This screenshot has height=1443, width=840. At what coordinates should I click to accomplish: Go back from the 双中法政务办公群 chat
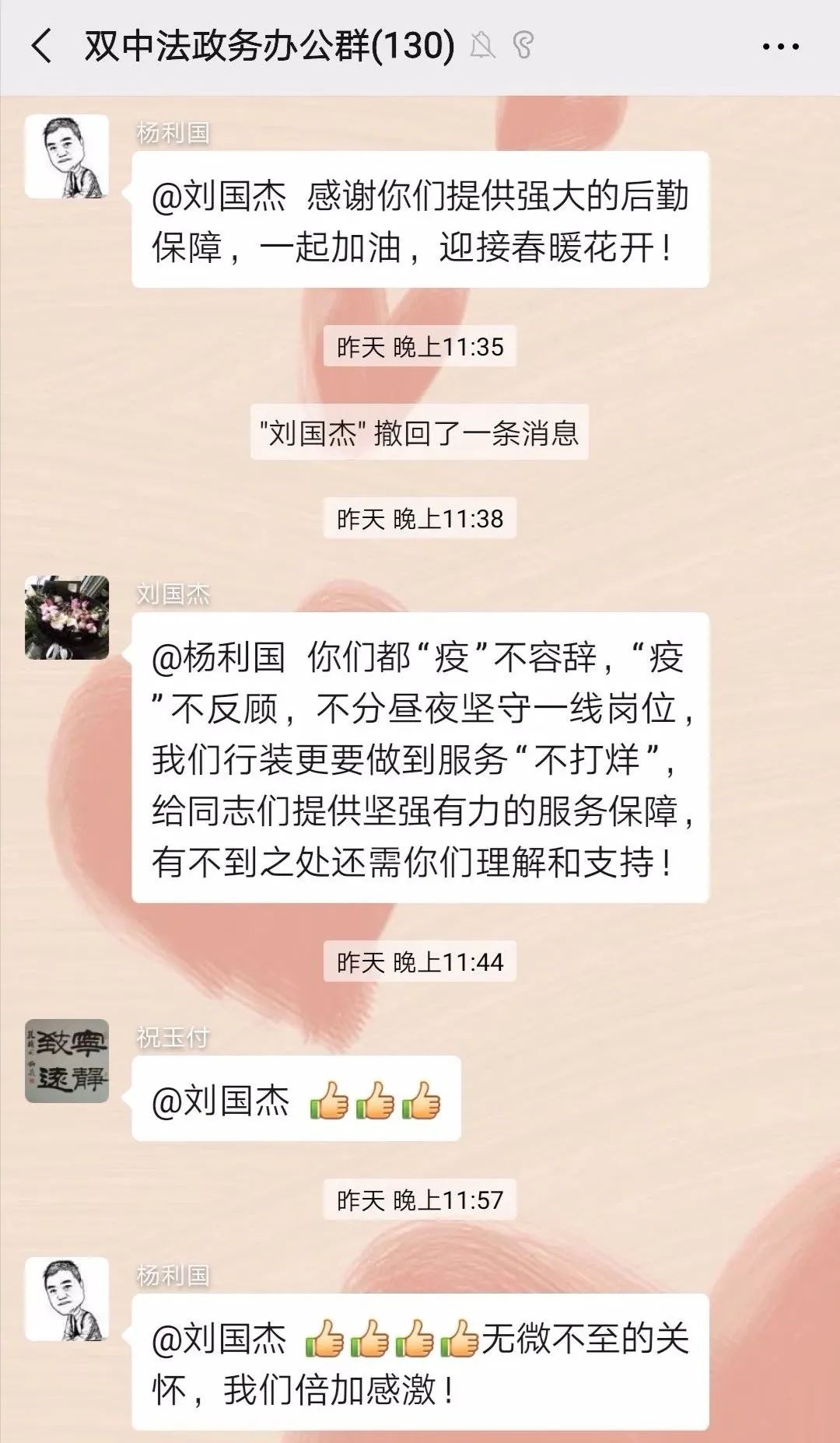[x=43, y=46]
